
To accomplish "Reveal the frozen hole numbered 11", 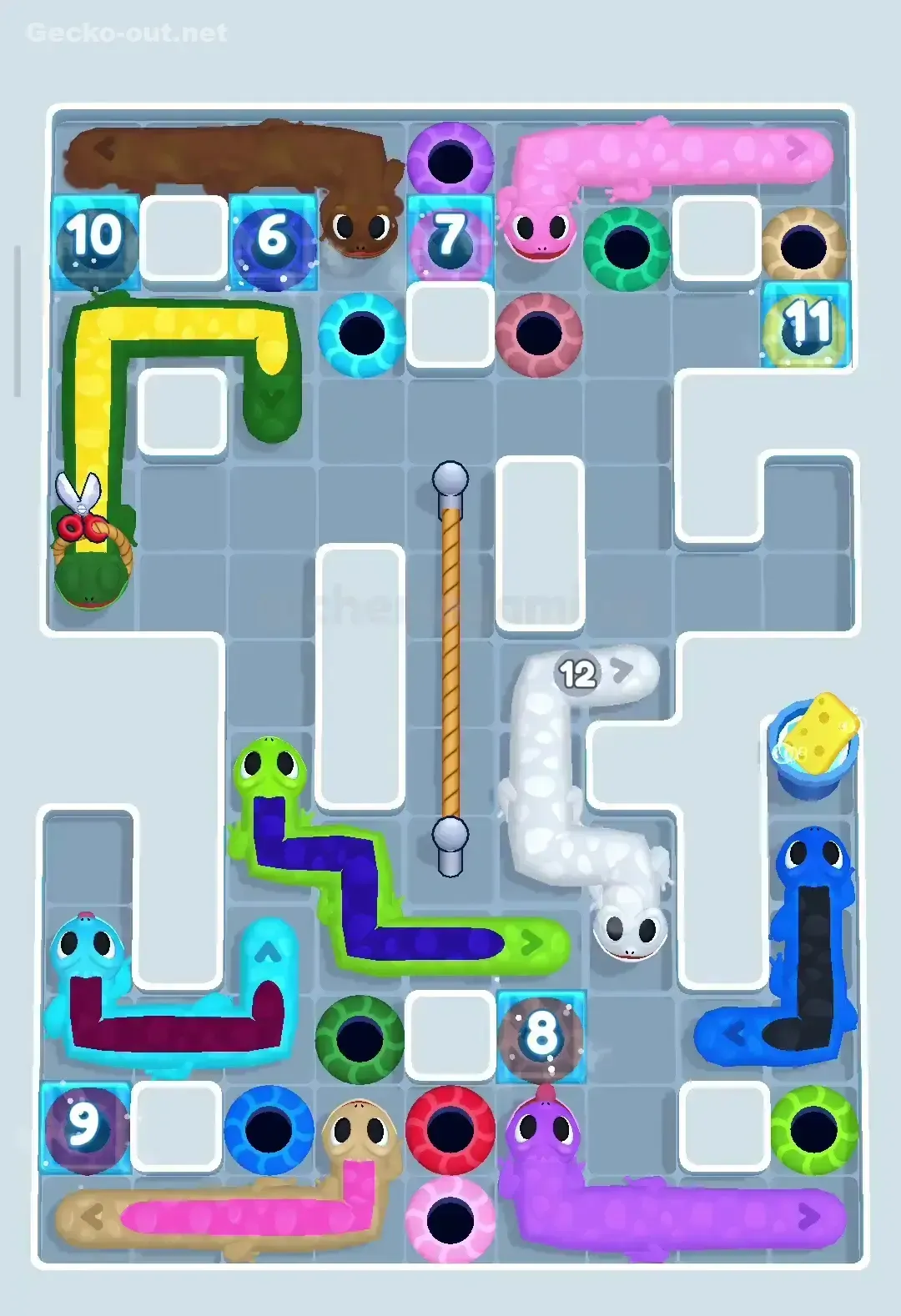I will [807, 327].
